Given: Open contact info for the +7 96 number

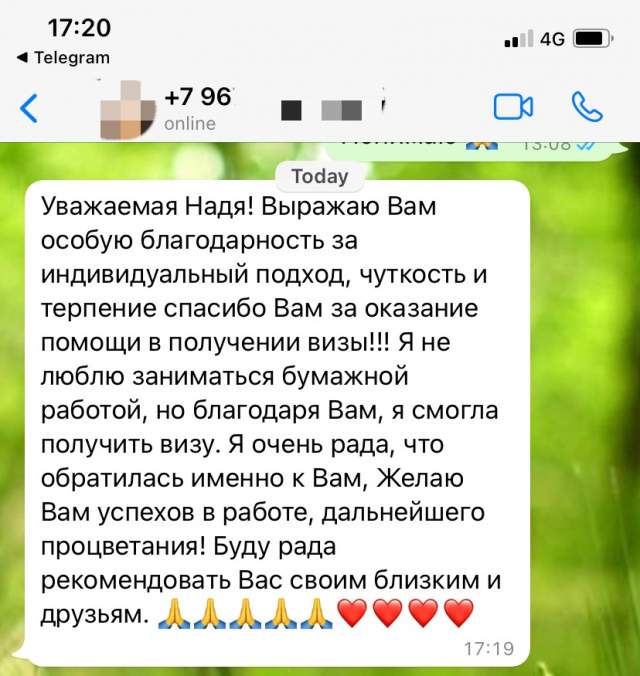Looking at the screenshot, I should coord(197,108).
